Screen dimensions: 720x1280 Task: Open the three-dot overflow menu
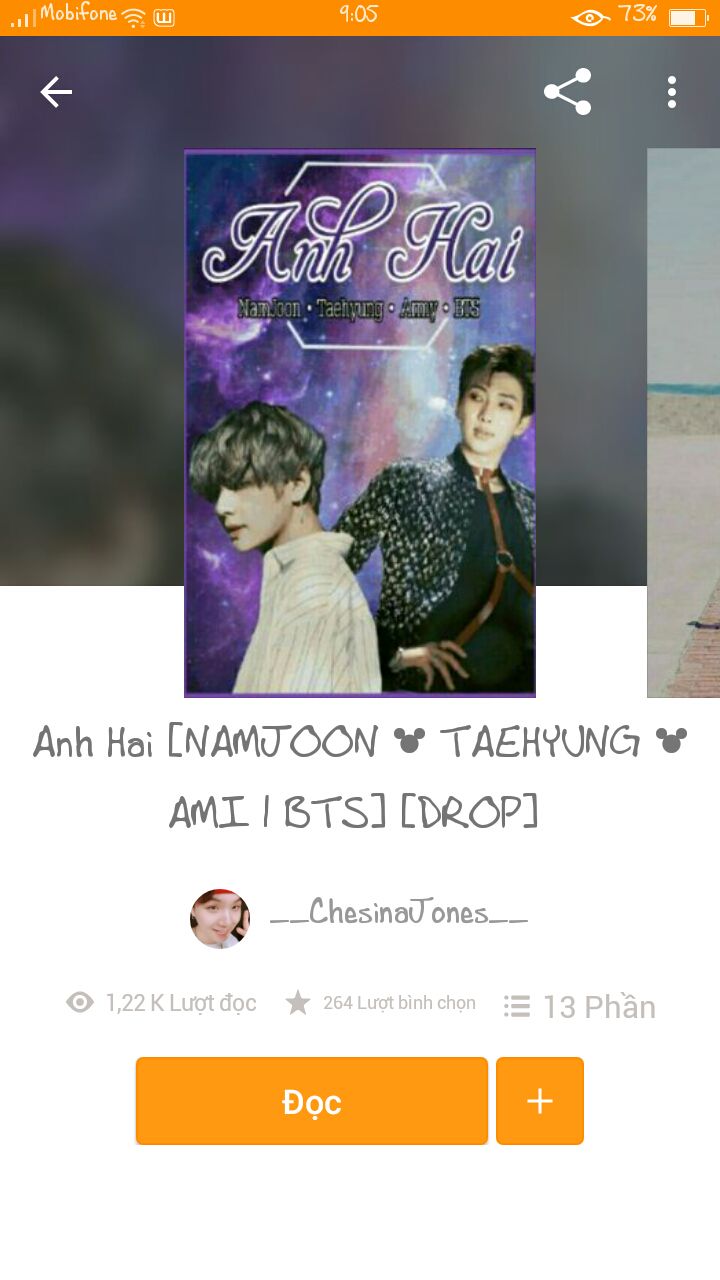tap(672, 92)
